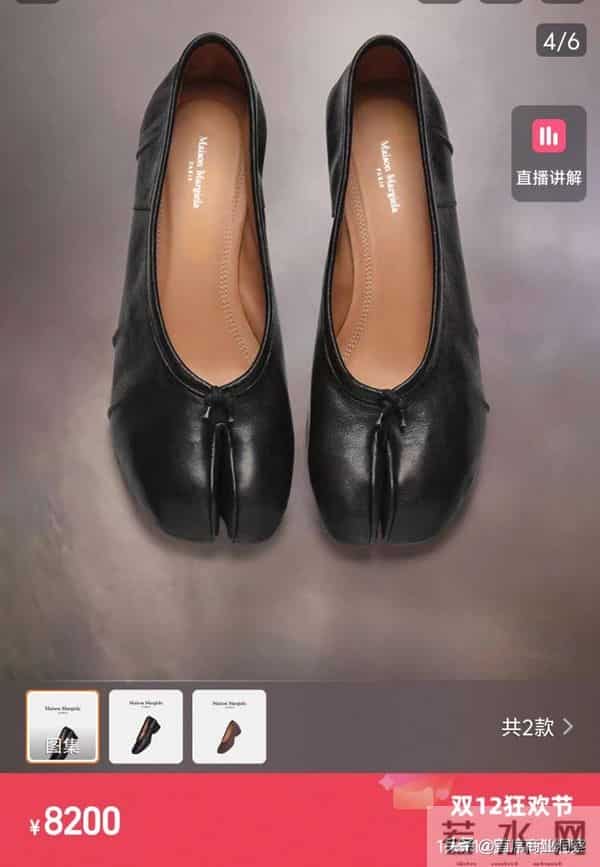Choose the black shoe style thumbnail
The height and width of the screenshot is (867, 600).
(146, 726)
